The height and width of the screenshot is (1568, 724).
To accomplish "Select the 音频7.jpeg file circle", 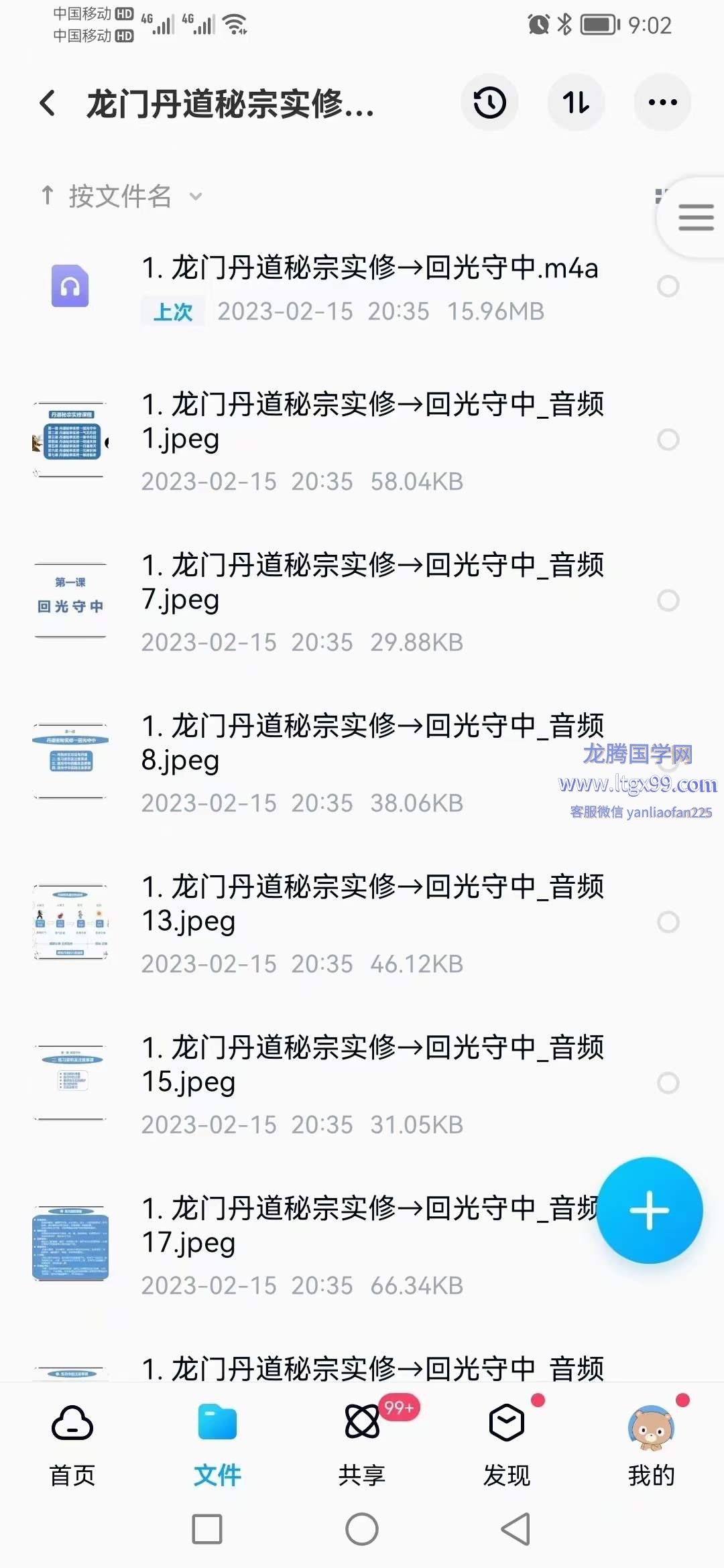I will tap(668, 600).
